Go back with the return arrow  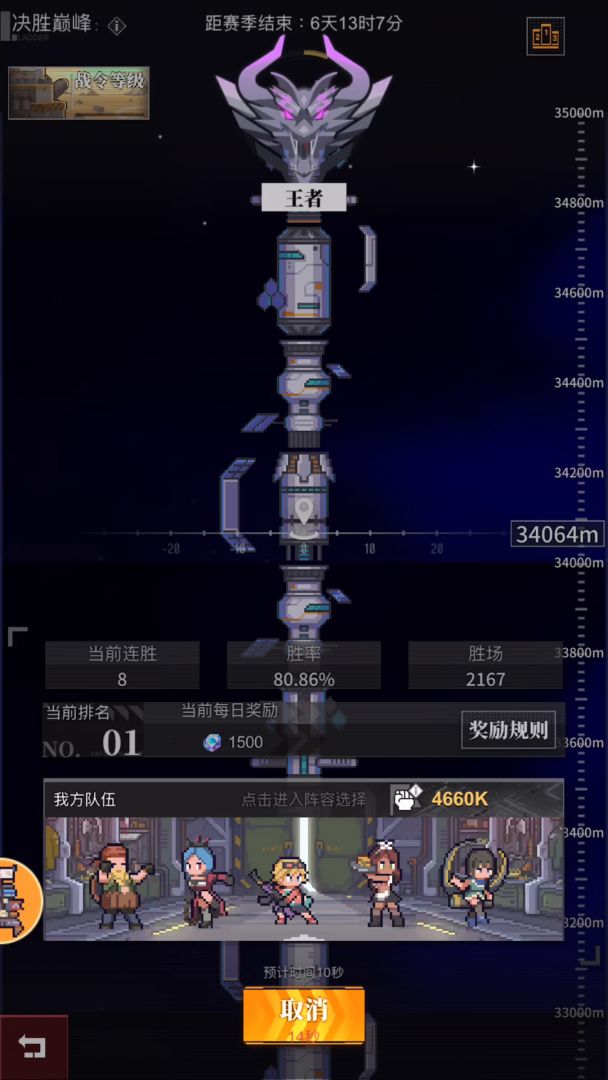[33, 1047]
